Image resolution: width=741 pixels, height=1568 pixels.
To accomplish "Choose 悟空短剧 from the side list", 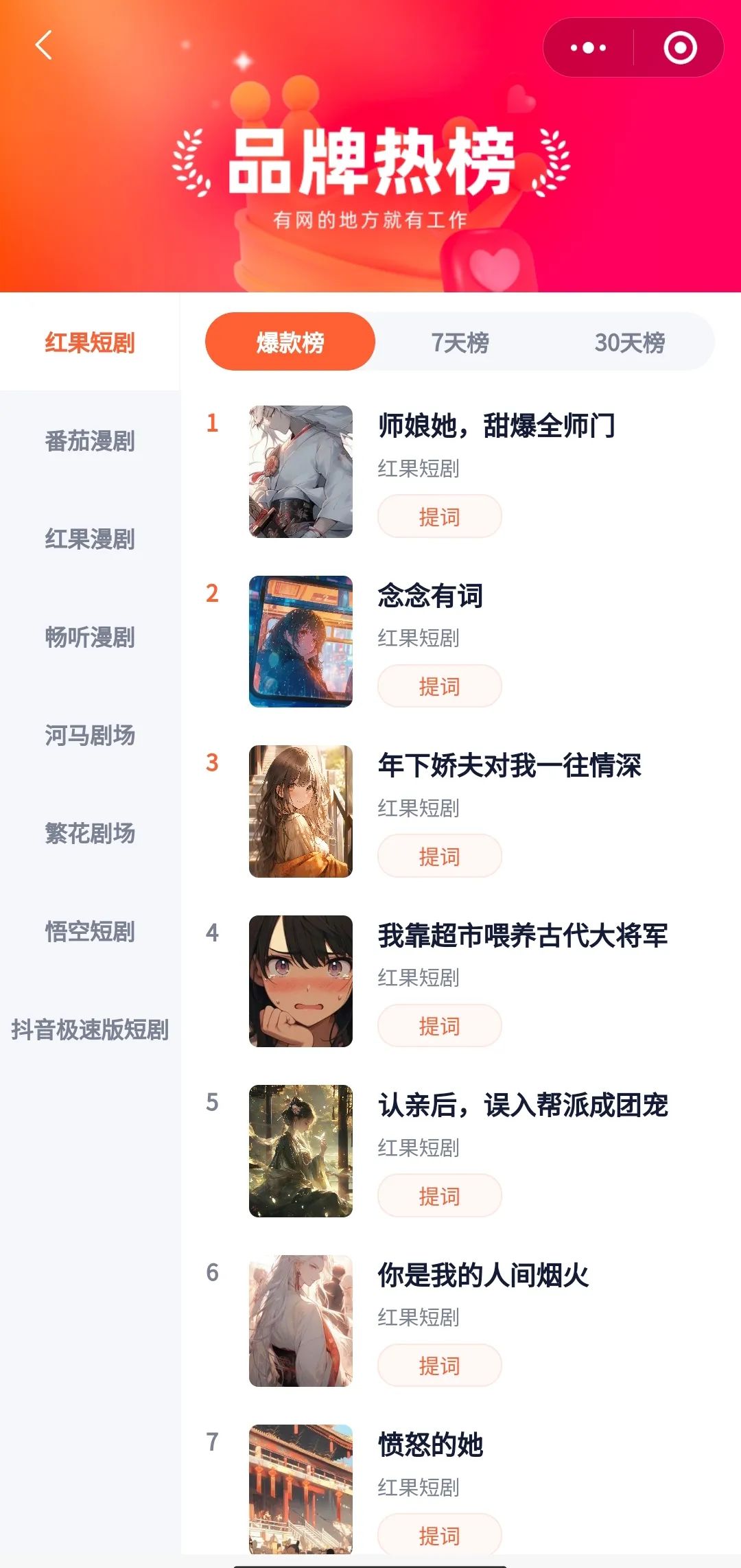I will click(90, 931).
